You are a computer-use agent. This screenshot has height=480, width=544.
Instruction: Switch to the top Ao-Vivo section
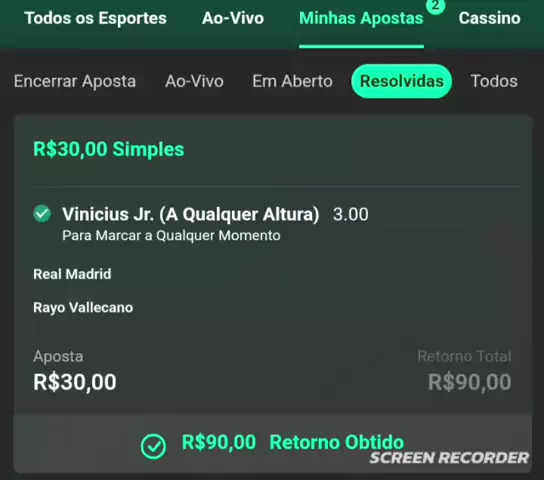click(x=233, y=18)
